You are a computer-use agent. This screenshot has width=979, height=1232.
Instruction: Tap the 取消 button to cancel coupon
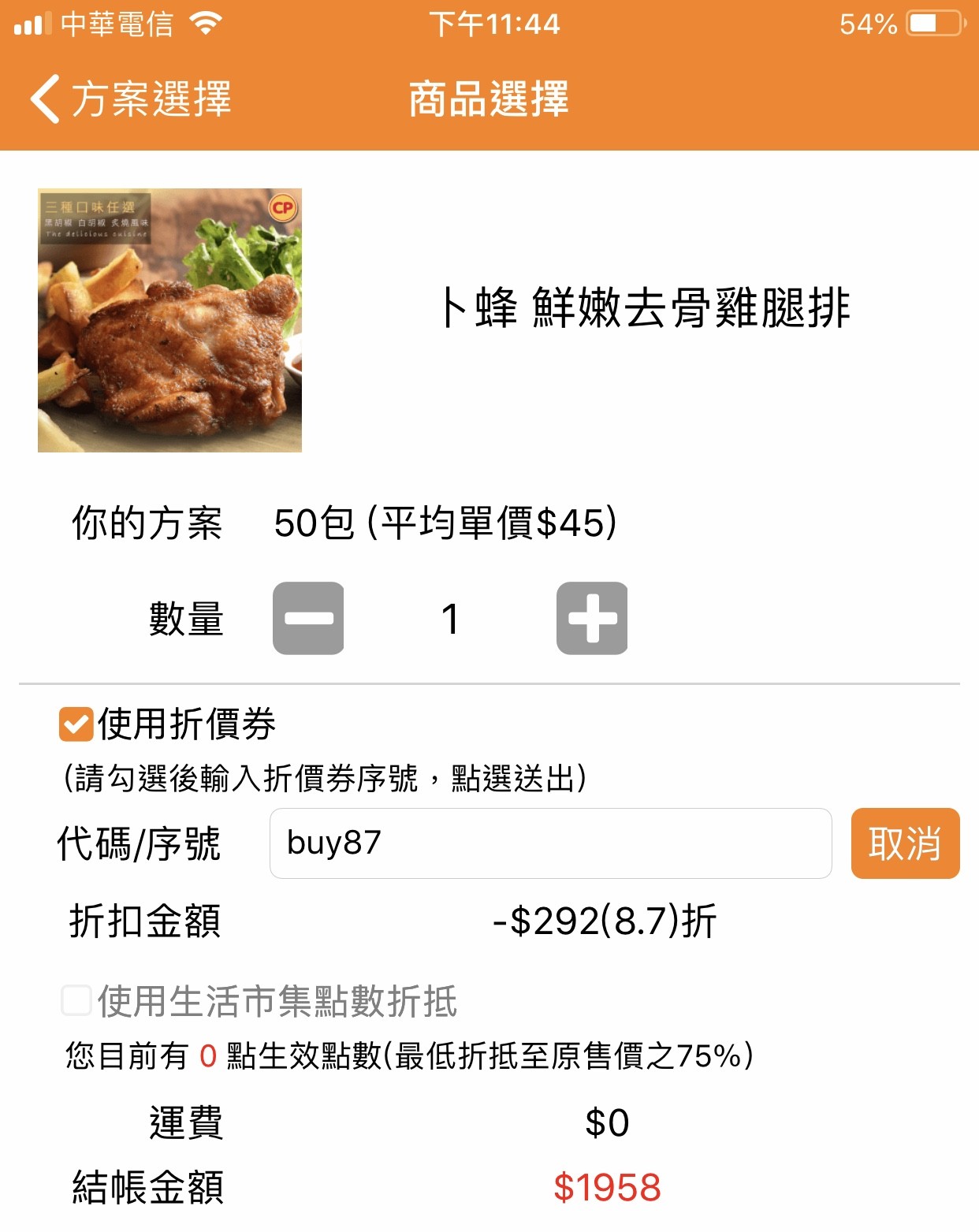[905, 843]
